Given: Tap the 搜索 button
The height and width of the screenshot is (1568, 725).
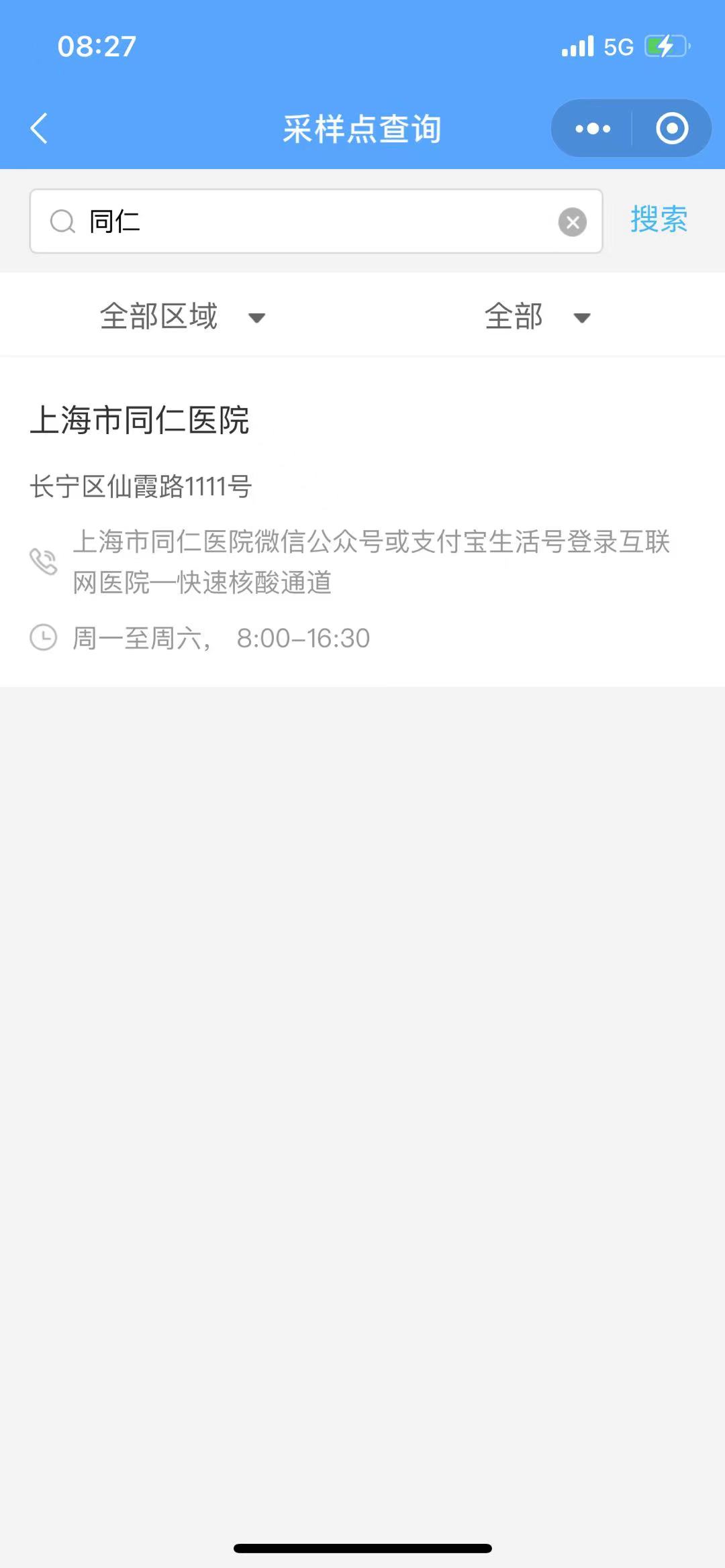Looking at the screenshot, I should [x=659, y=220].
